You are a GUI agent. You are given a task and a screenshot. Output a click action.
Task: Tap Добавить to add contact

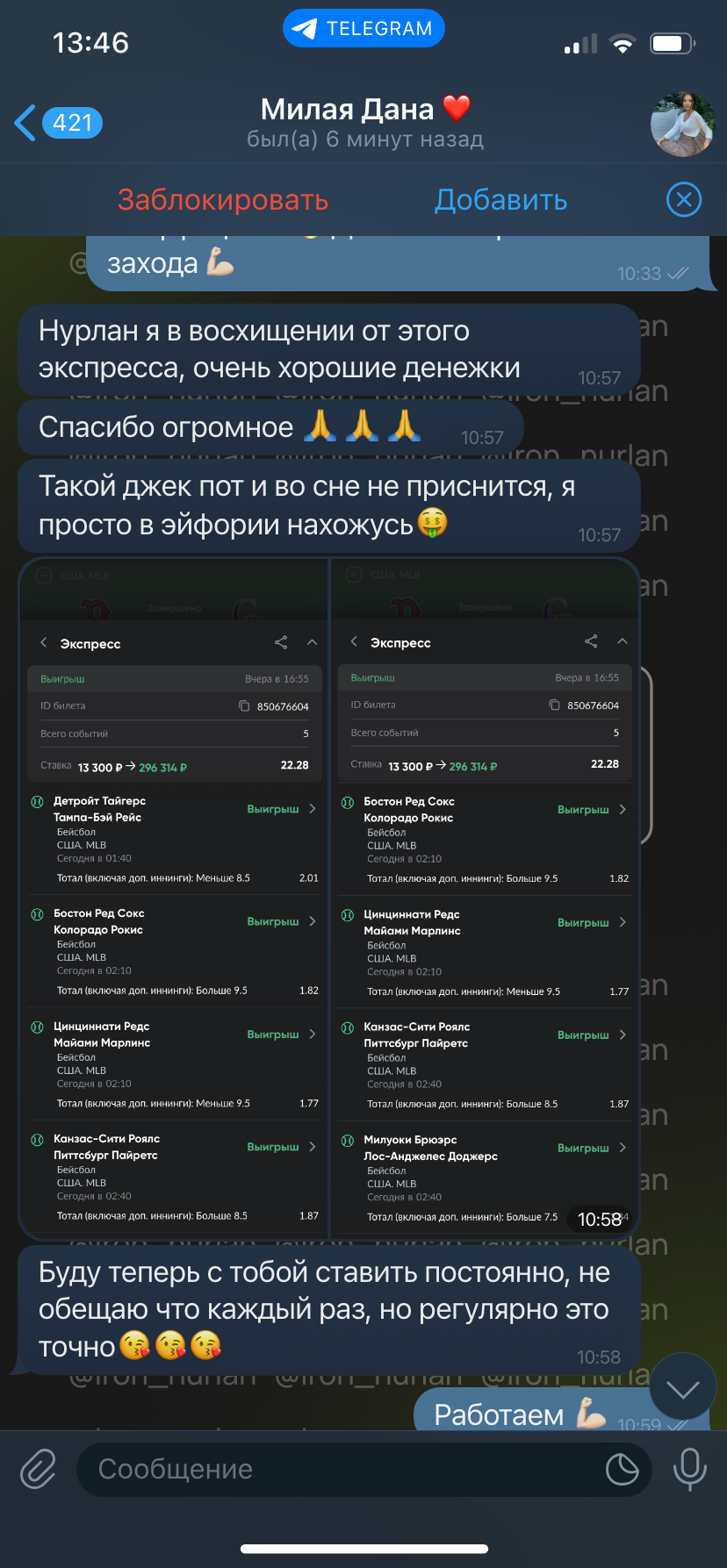click(501, 200)
